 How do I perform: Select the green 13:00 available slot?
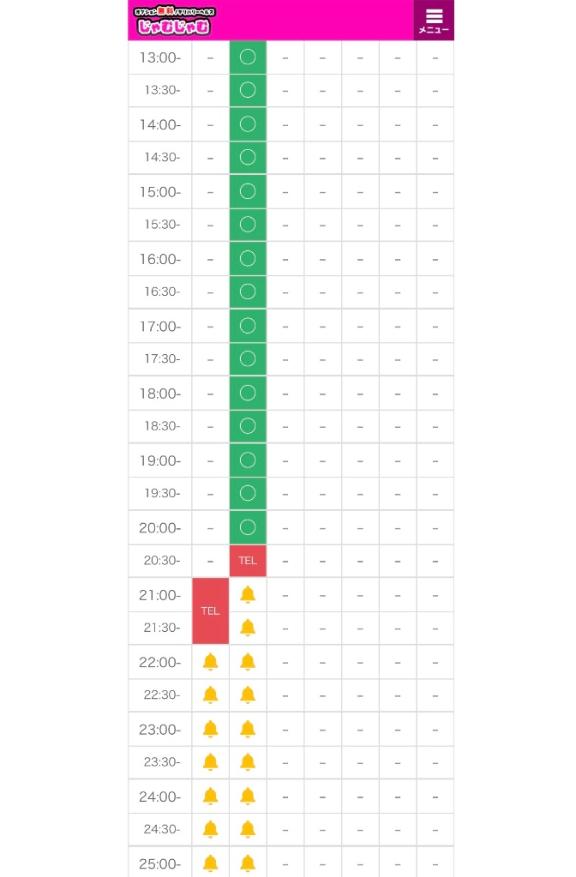(248, 57)
